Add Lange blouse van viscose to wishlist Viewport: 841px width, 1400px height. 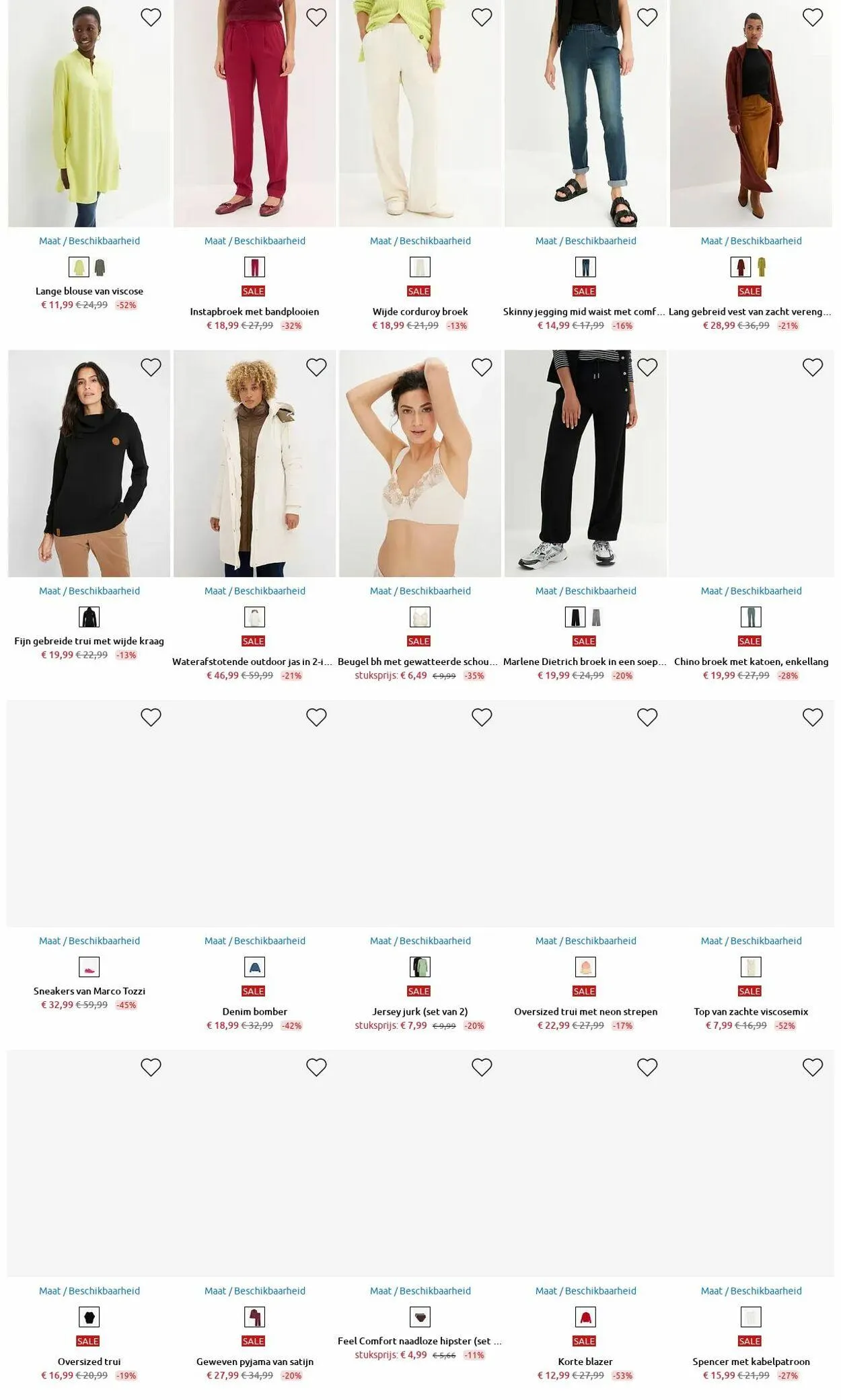point(151,17)
